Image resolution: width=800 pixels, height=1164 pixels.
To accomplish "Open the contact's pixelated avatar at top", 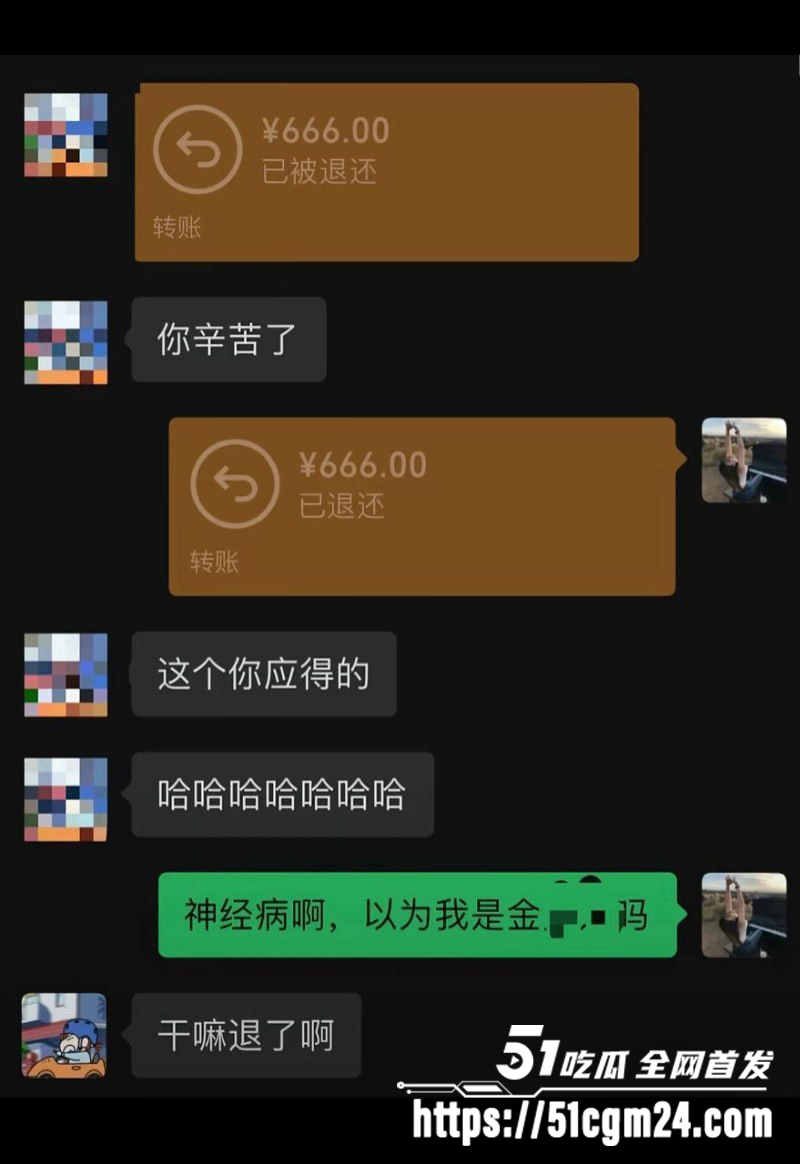I will point(64,135).
